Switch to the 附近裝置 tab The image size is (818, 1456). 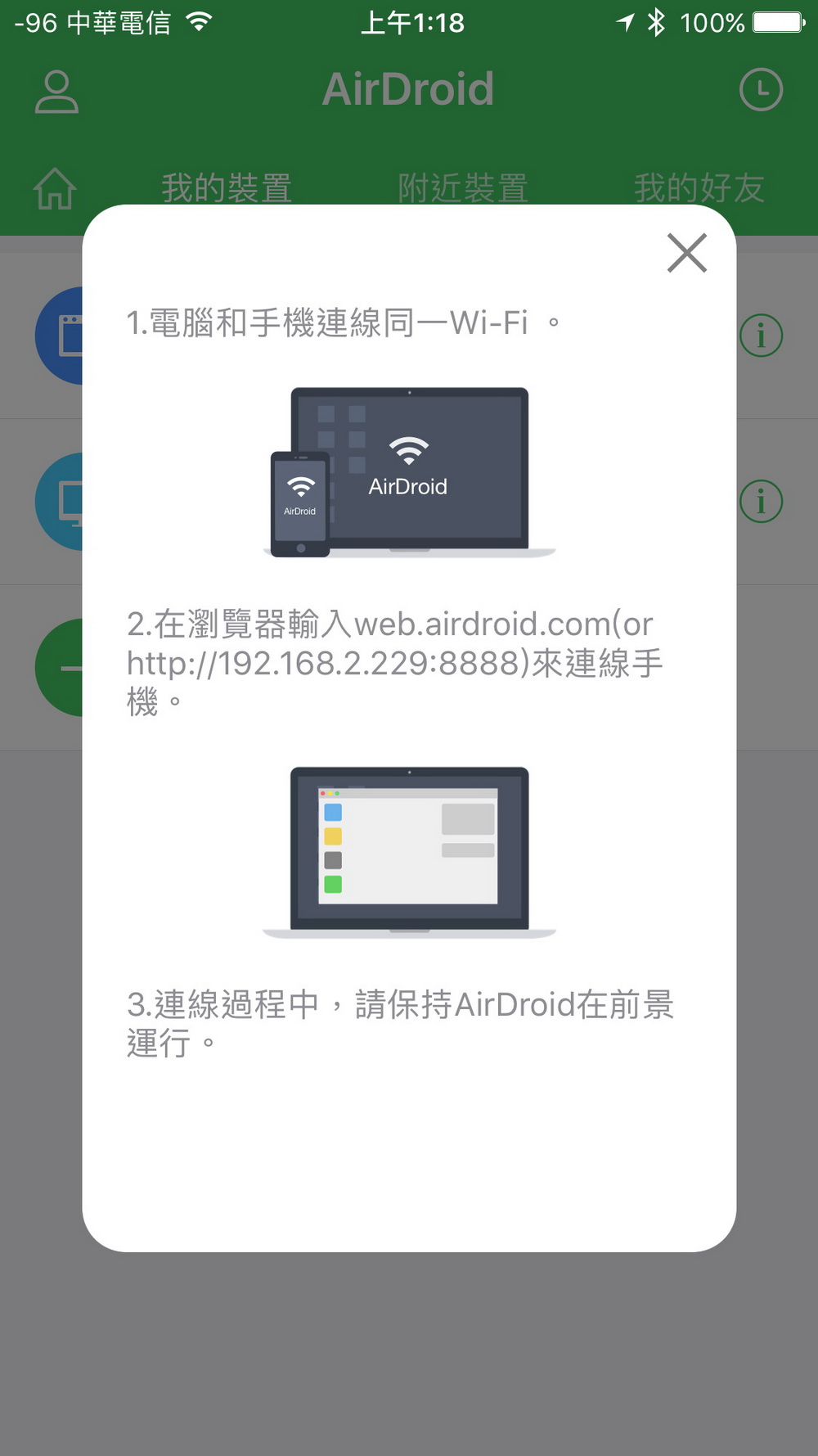click(x=462, y=187)
